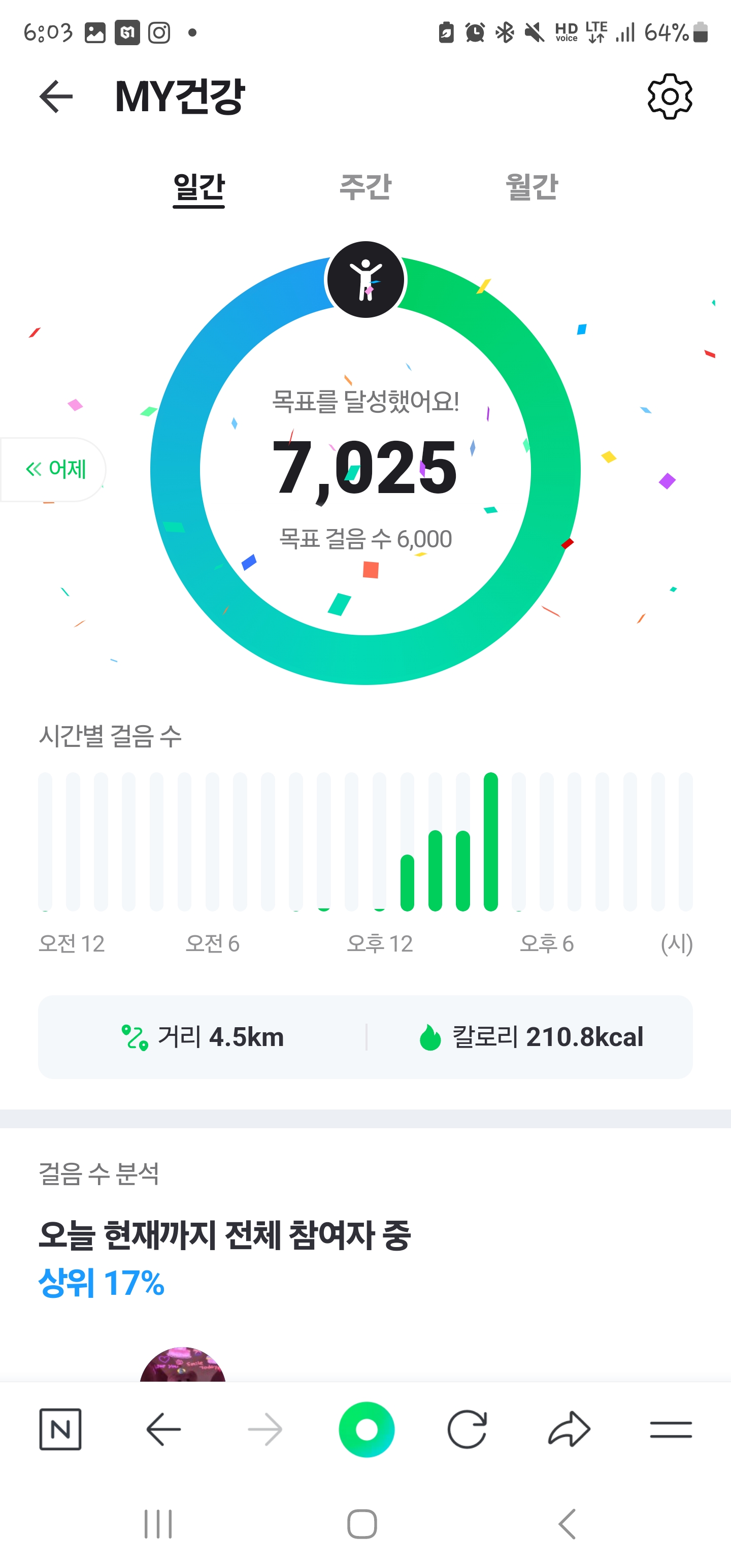
Task: Open Naver home with N icon
Action: point(60,1428)
